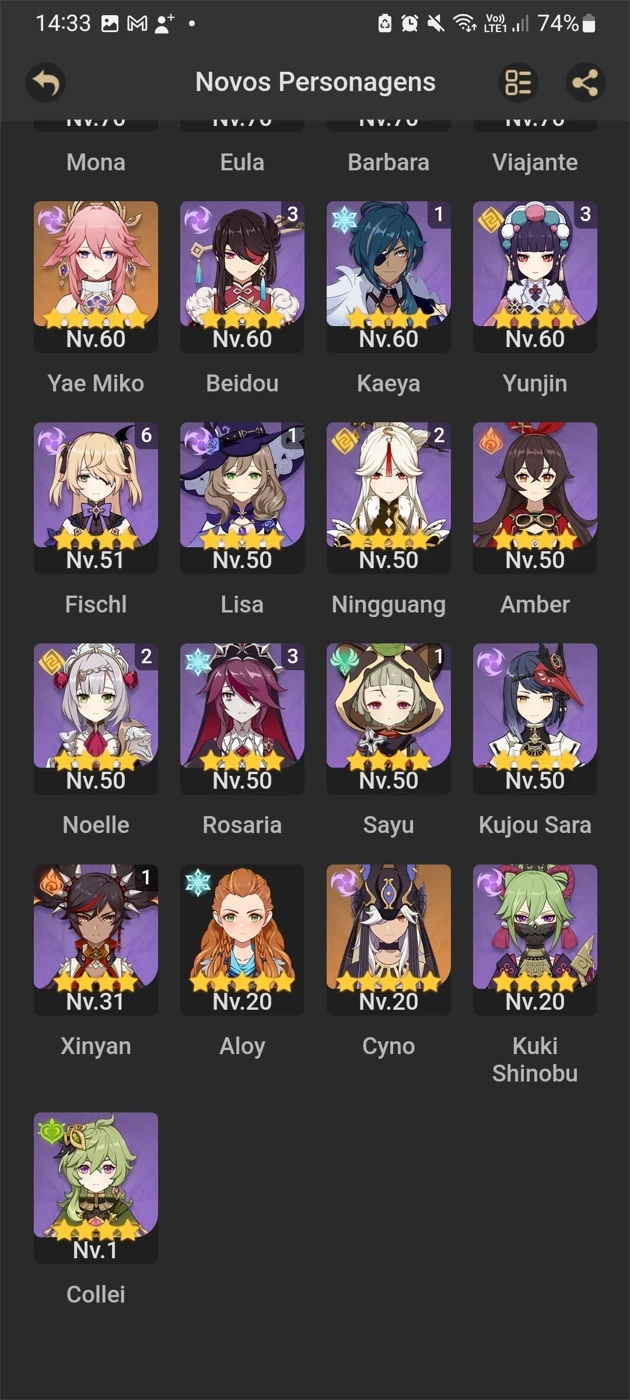Open Kaeya's character details

coord(389,277)
